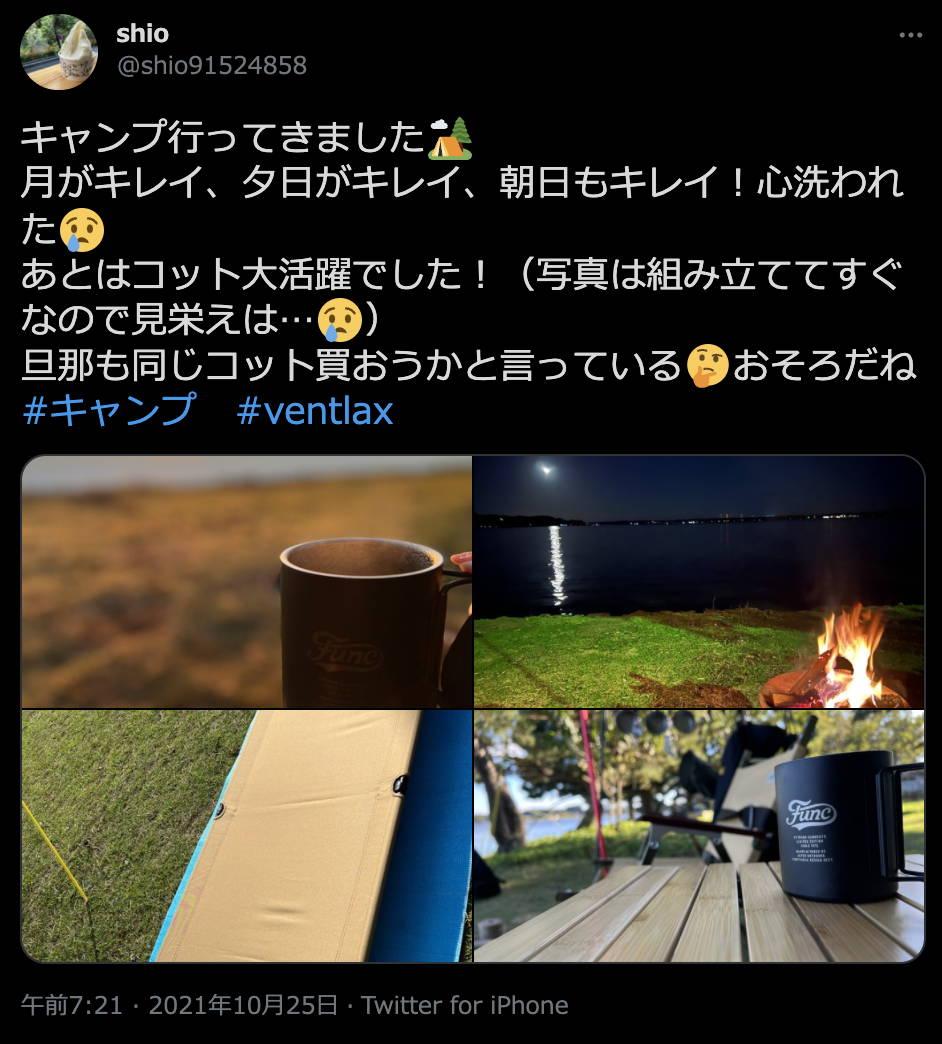Screen dimensions: 942x1044
Task: View the blurred sunset mug photo
Action: [x=246, y=582]
